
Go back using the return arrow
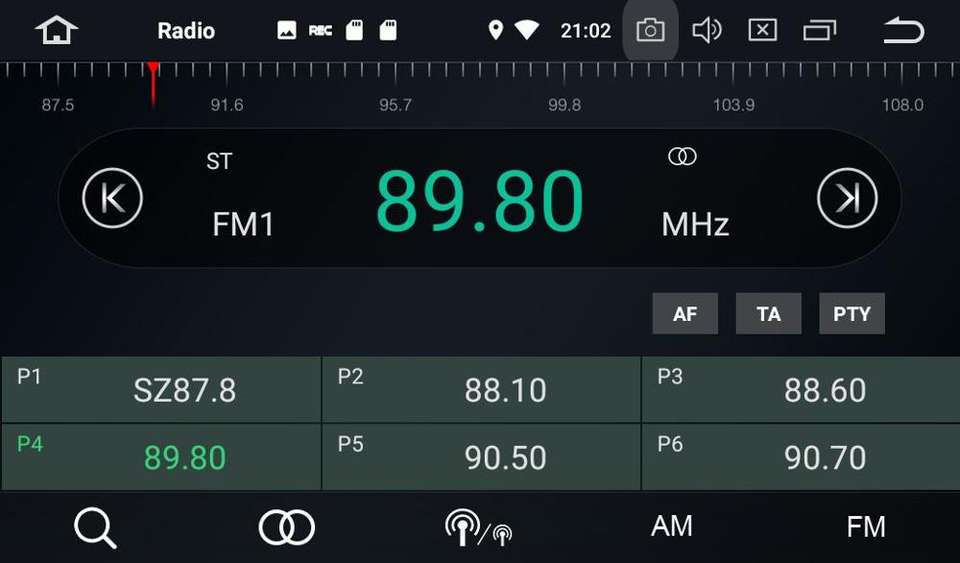click(x=904, y=30)
